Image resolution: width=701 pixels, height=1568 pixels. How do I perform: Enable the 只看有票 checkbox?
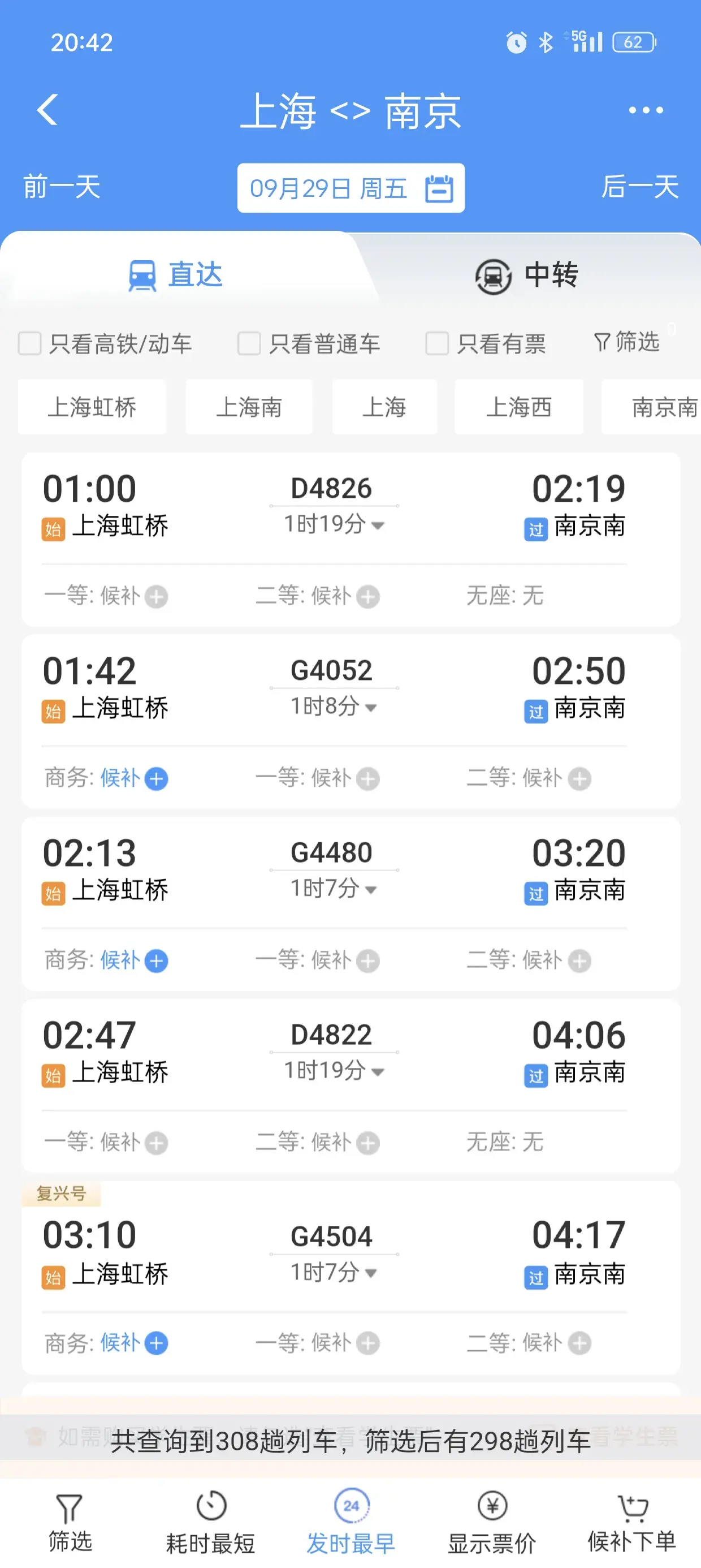point(437,343)
